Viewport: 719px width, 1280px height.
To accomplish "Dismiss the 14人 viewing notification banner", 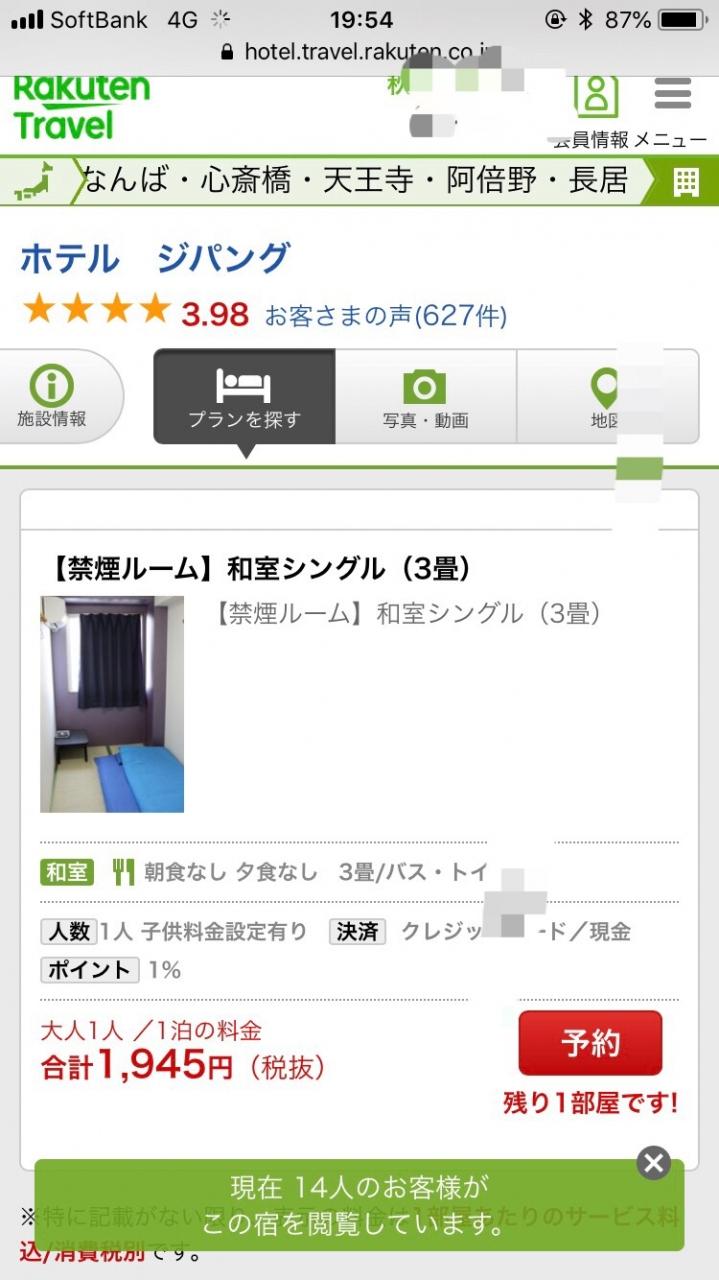I will pyautogui.click(x=654, y=1162).
